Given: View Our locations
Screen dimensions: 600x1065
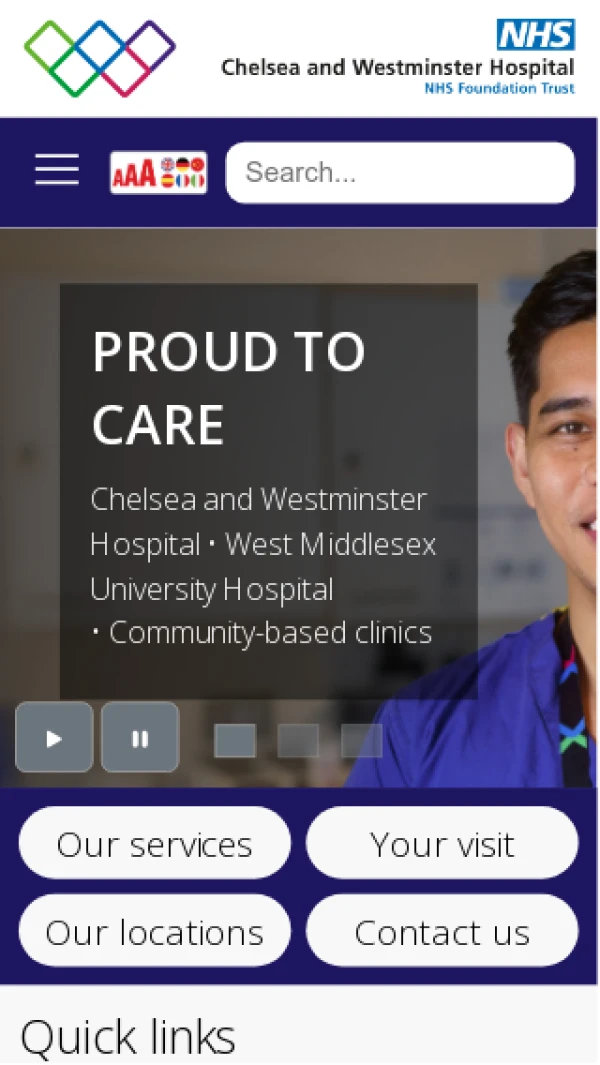Looking at the screenshot, I should point(154,931).
